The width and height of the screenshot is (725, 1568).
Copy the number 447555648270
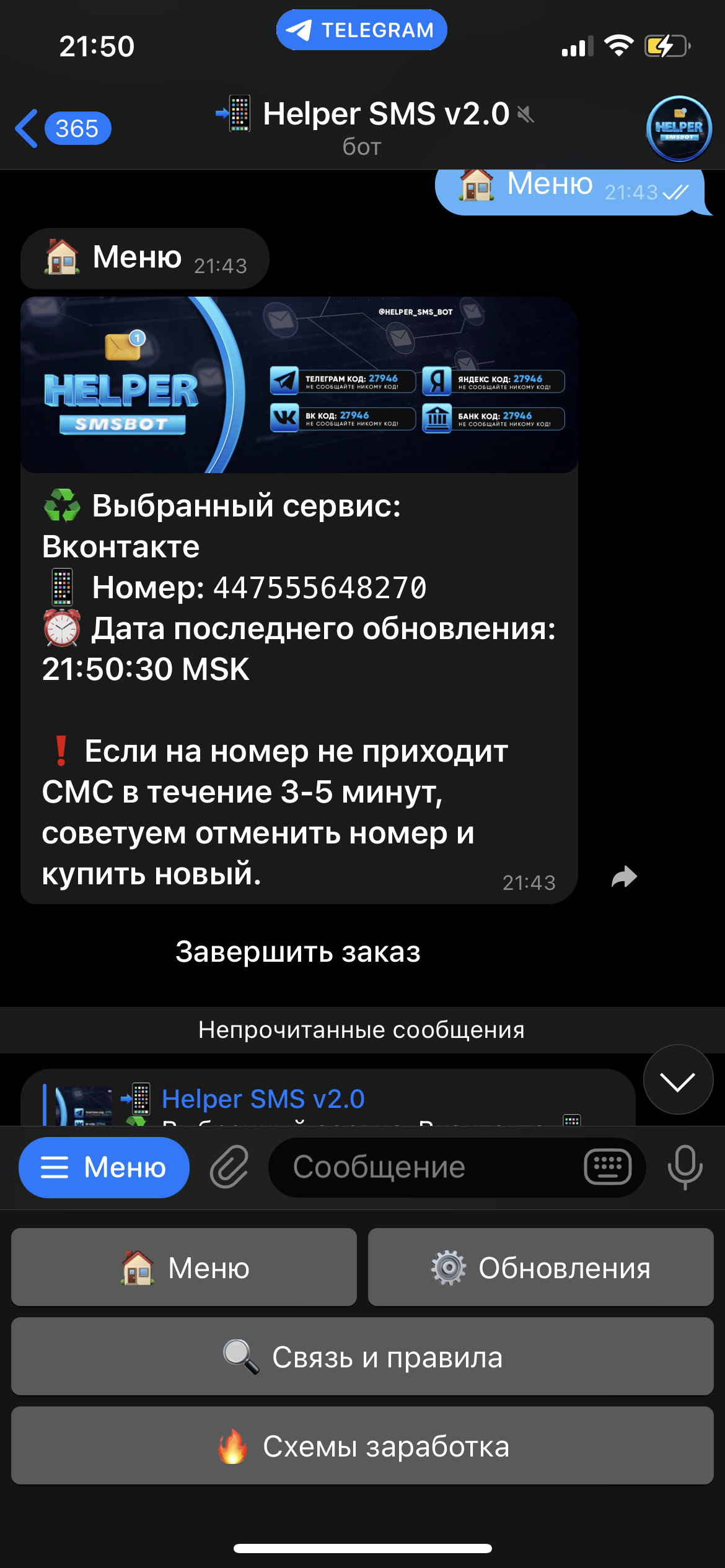click(x=320, y=588)
